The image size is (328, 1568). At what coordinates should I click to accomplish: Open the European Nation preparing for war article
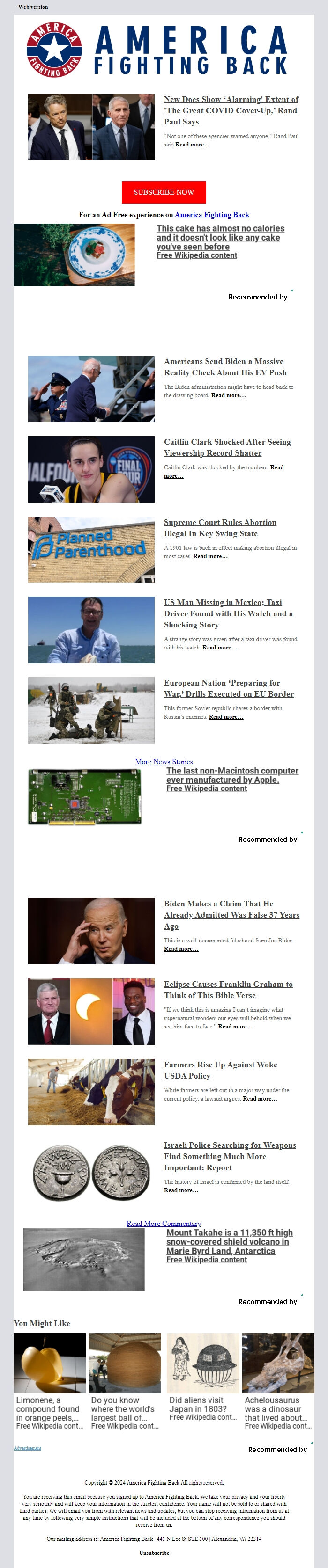click(x=229, y=688)
